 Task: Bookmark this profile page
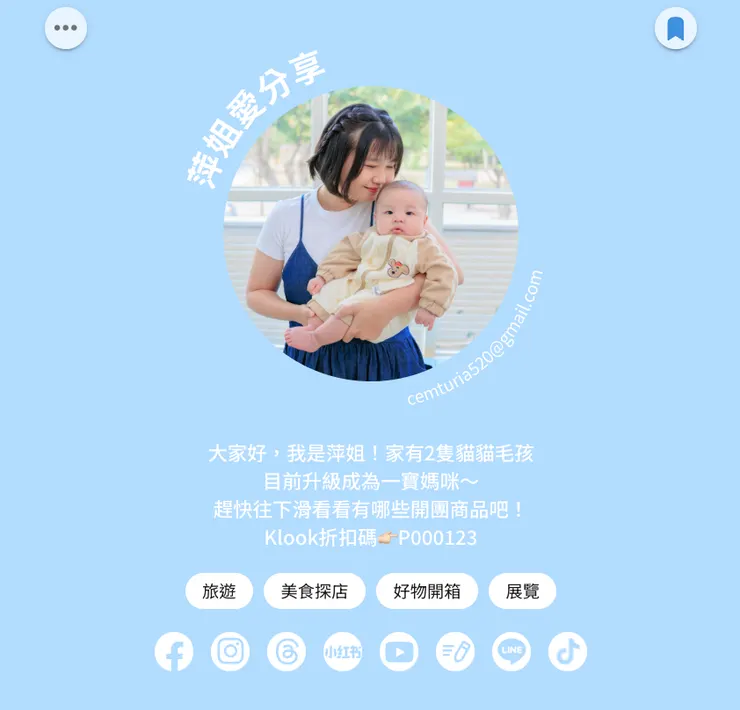point(676,28)
